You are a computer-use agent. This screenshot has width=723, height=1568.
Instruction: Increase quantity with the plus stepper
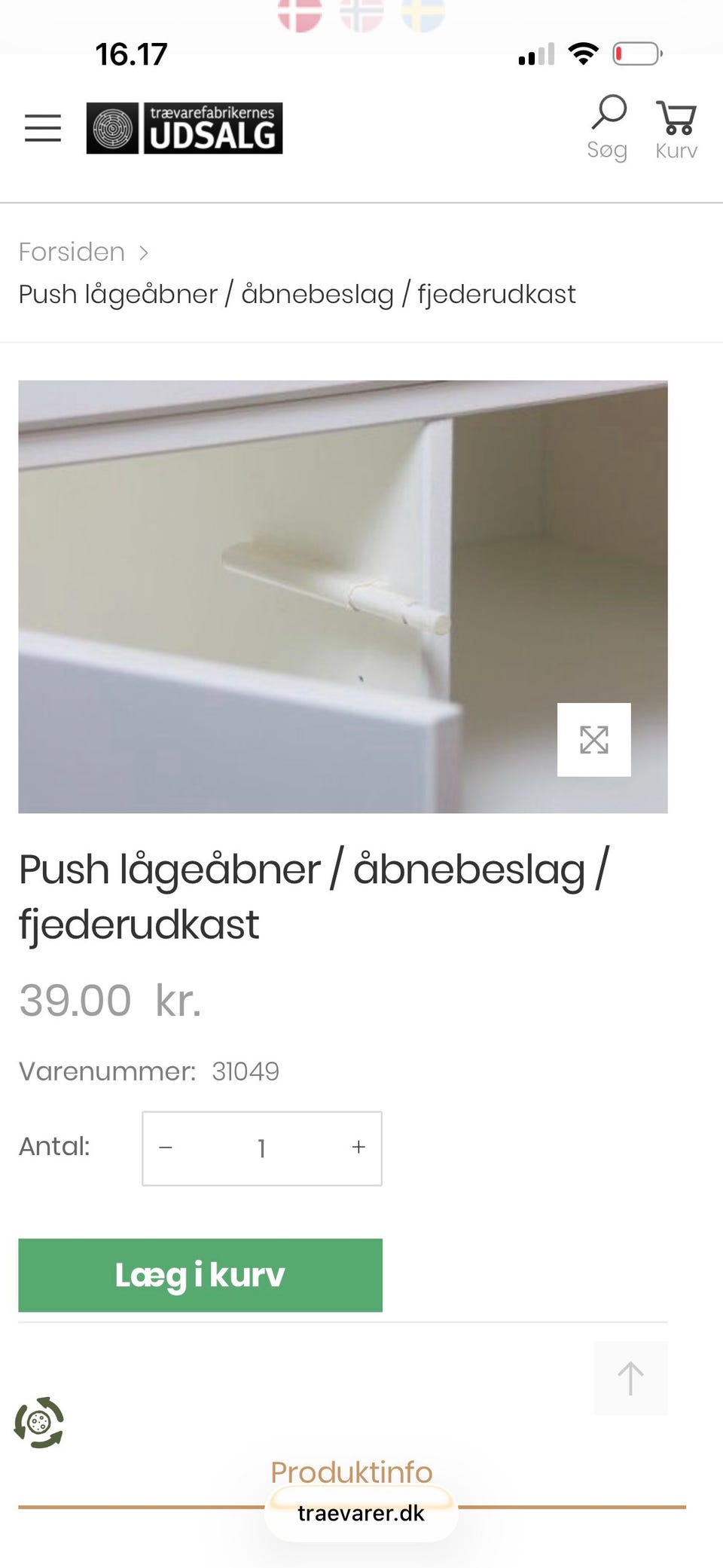(x=358, y=1148)
